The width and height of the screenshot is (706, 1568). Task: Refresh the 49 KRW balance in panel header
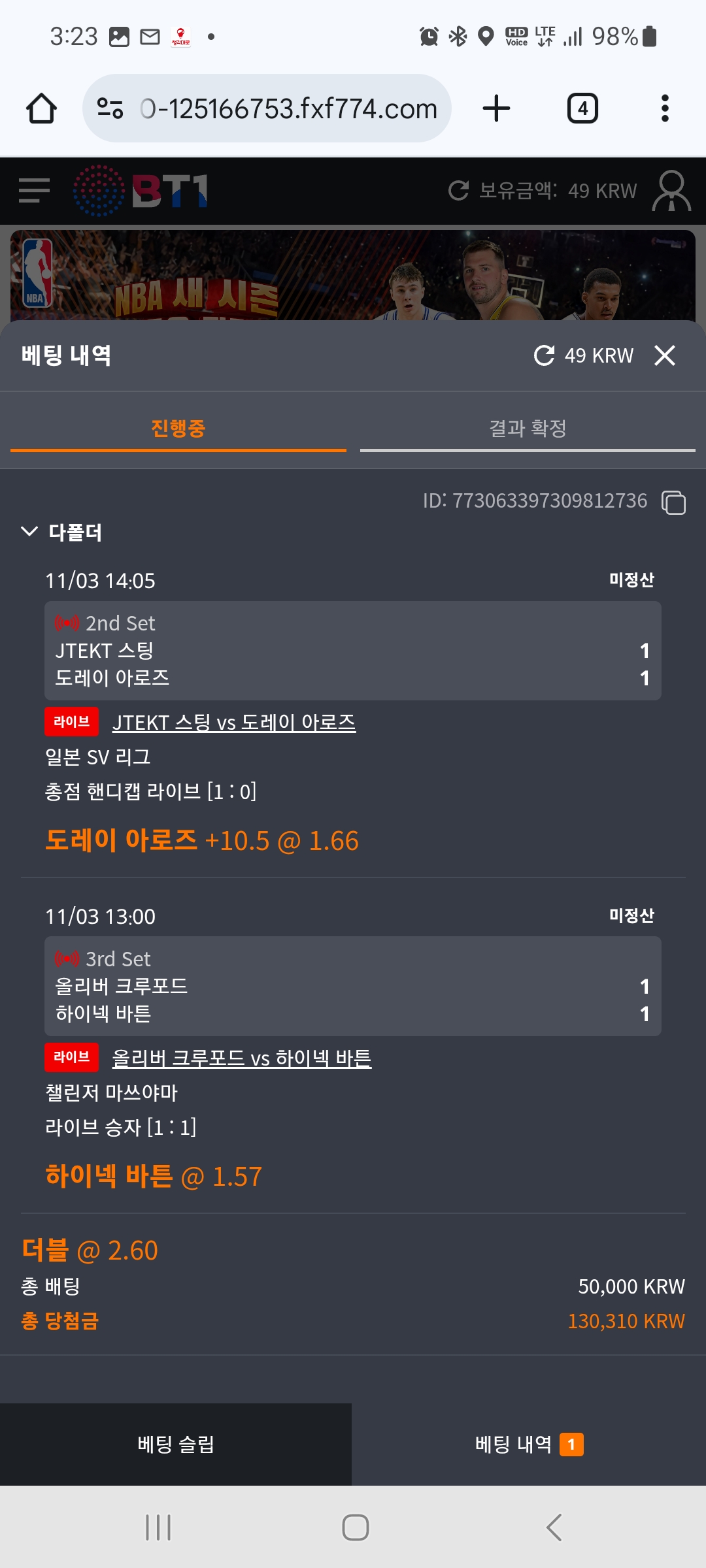pyautogui.click(x=544, y=356)
